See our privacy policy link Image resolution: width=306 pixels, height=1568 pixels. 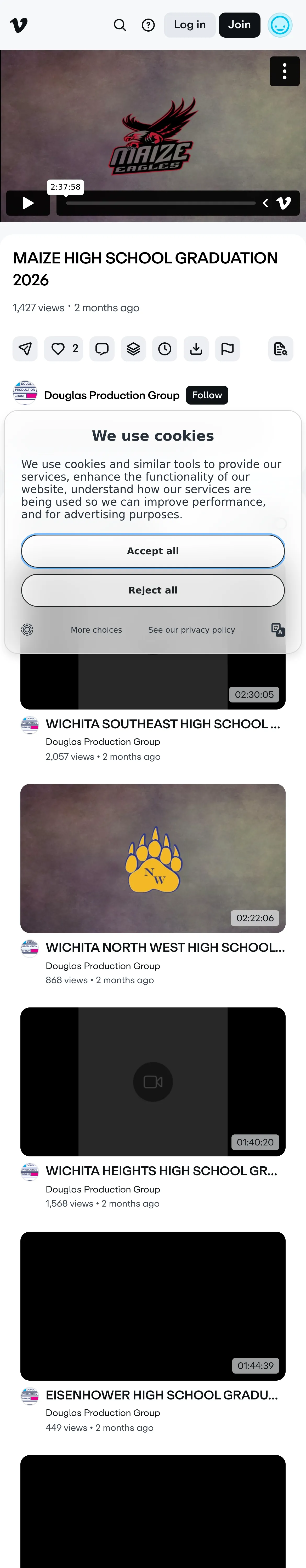191,630
